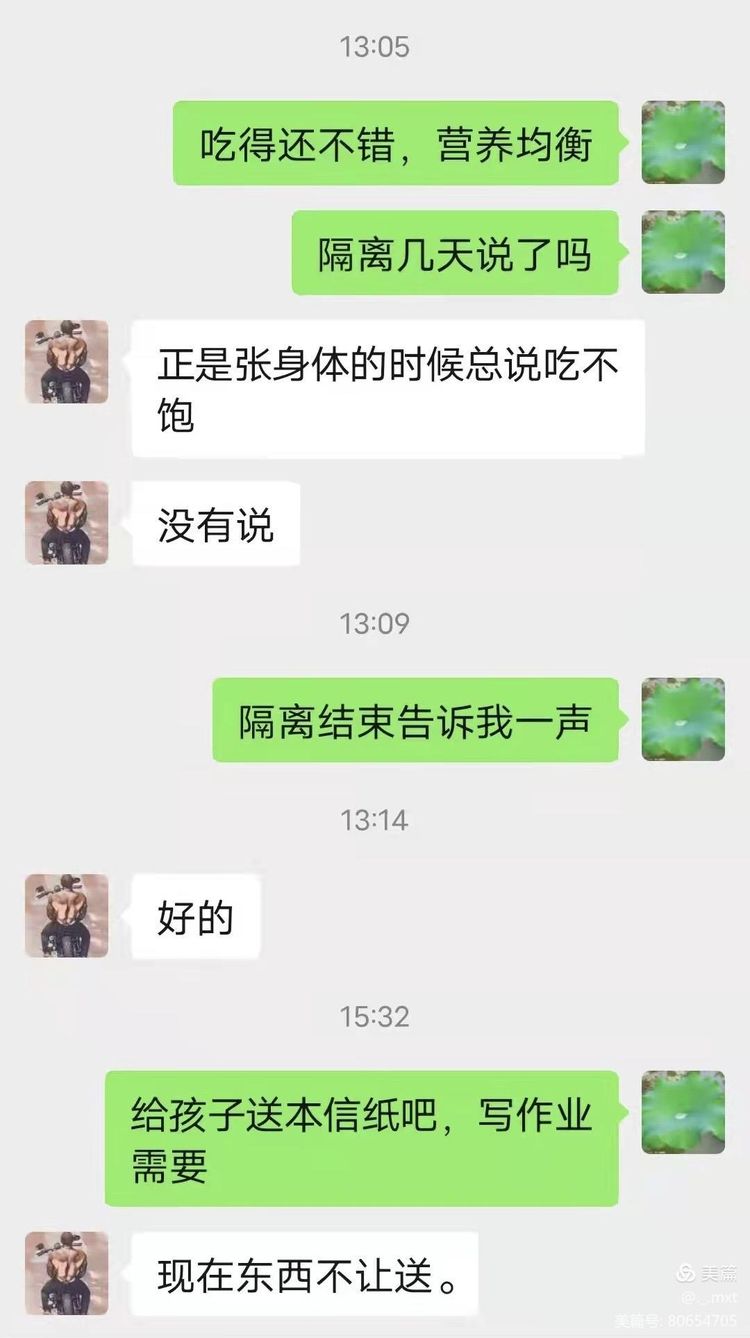Screen dimensions: 750x1338
Task: Open contact's profile picture beside "好的"
Action: coord(66,915)
